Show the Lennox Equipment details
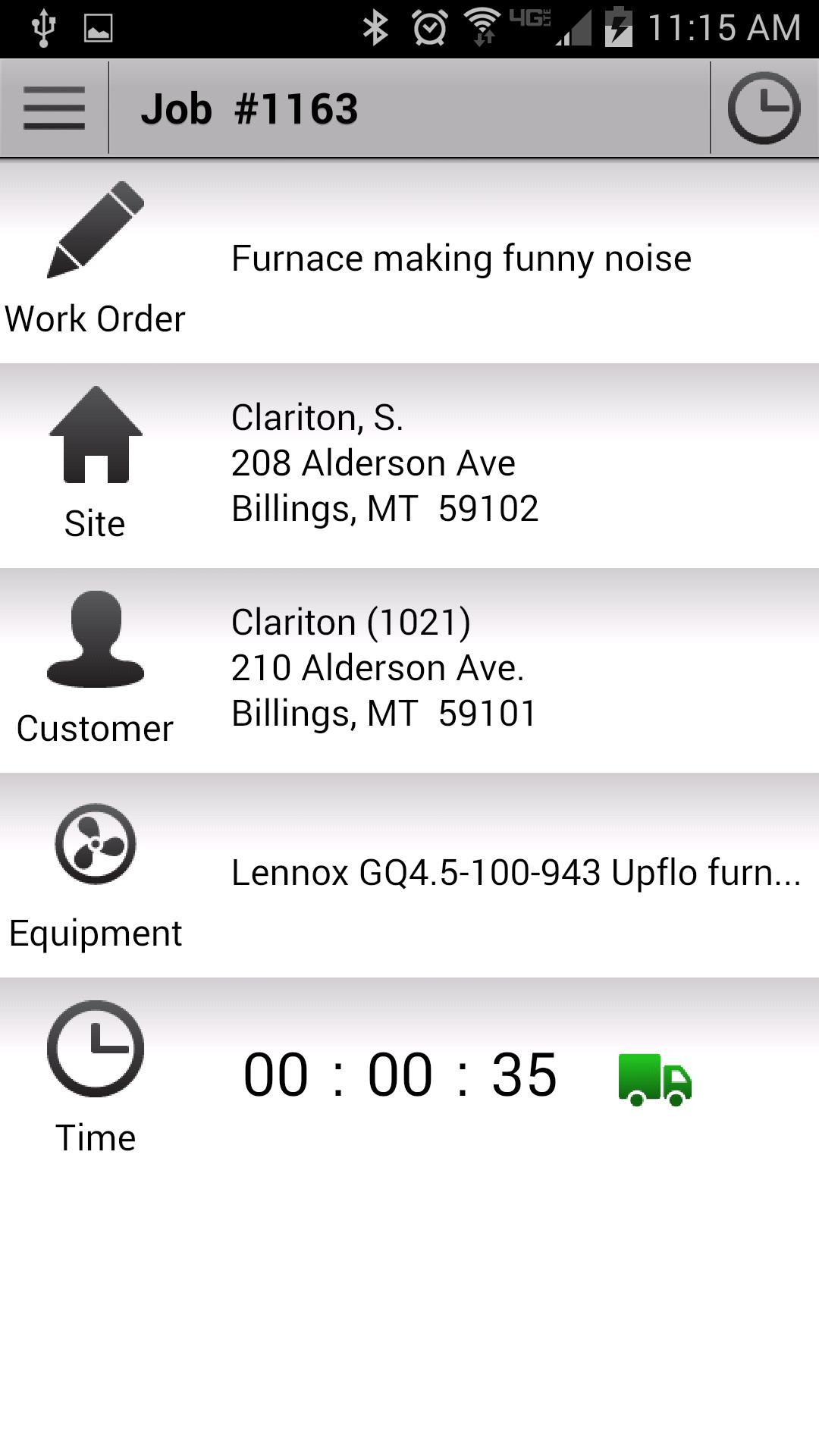 [409, 874]
